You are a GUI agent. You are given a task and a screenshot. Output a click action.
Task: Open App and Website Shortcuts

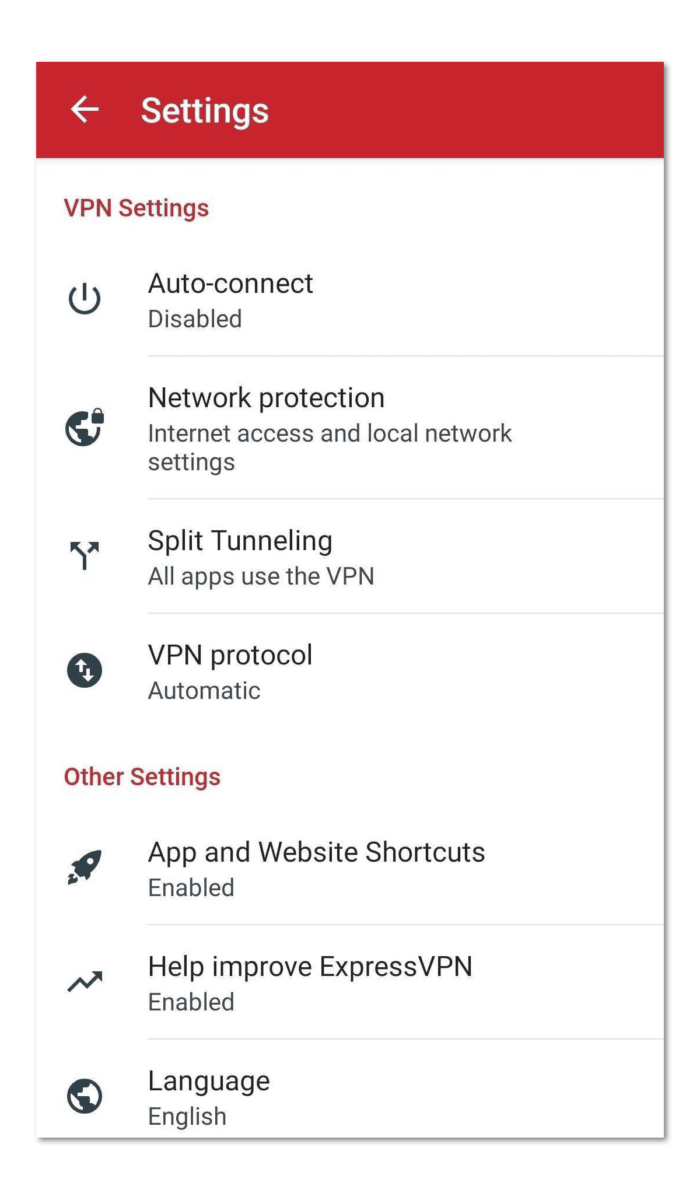click(x=350, y=868)
